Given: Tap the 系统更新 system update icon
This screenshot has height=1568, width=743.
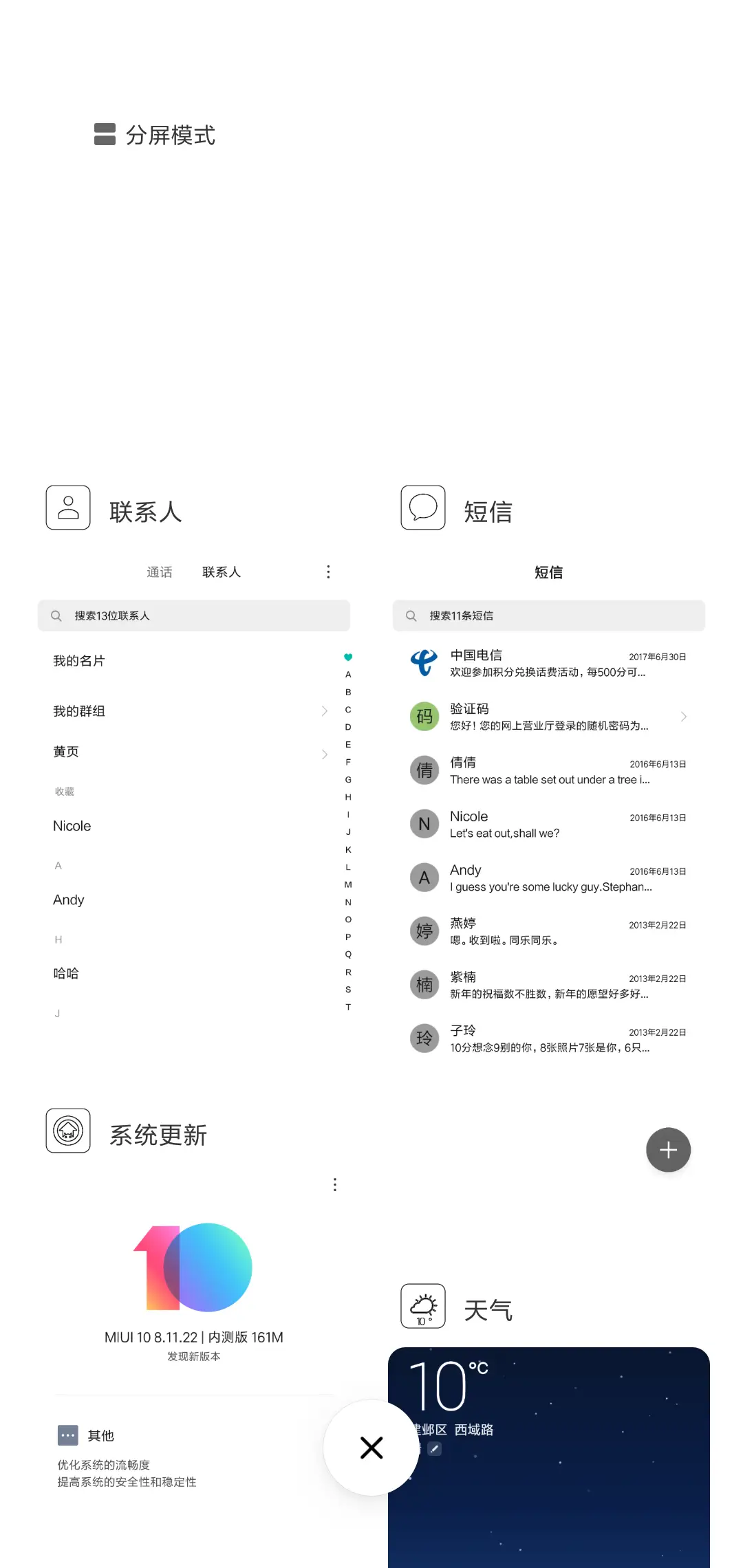Looking at the screenshot, I should pyautogui.click(x=67, y=1131).
